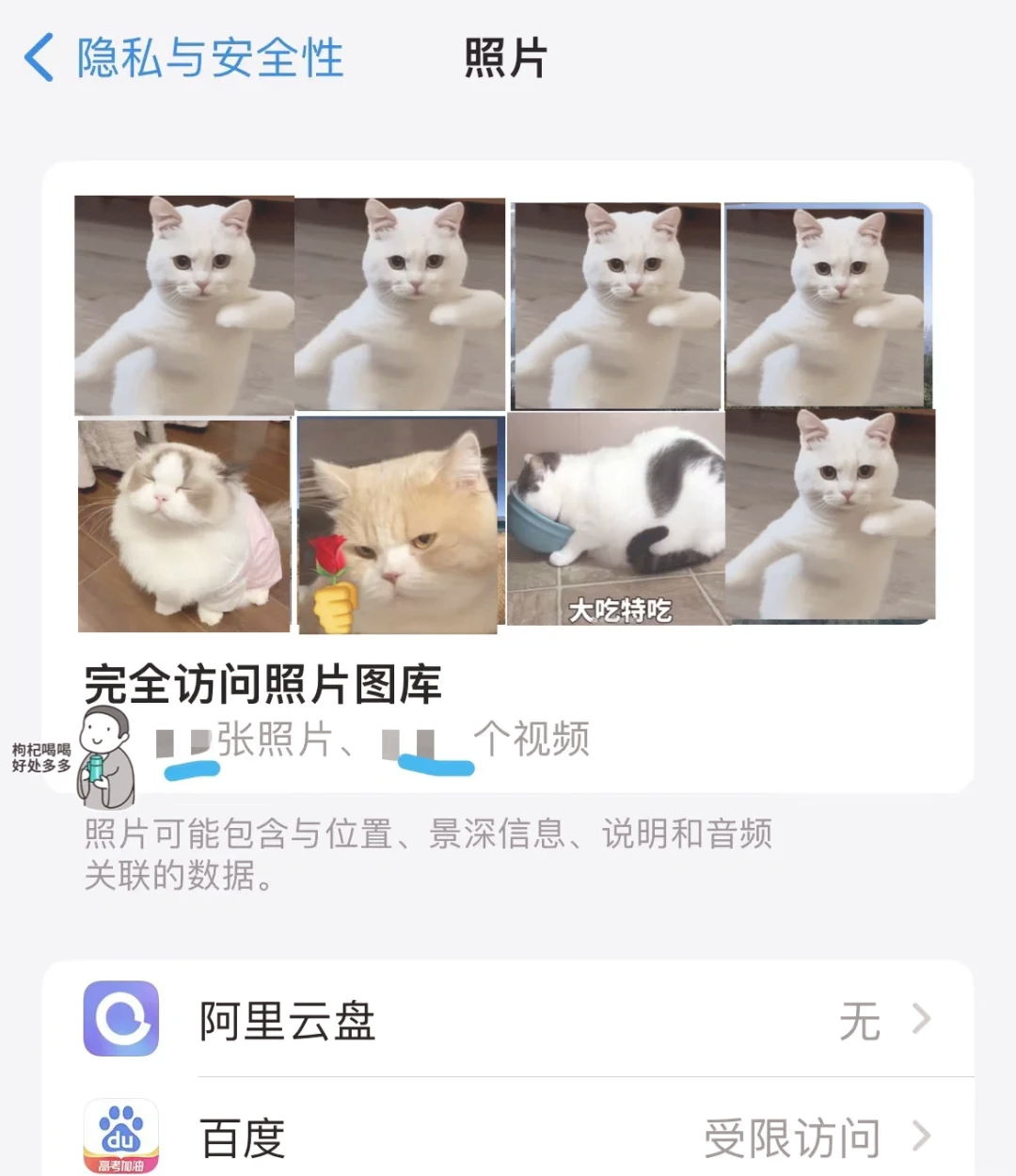Open 阿里云盘 permission details via arrow
The image size is (1016, 1176).
click(920, 1019)
